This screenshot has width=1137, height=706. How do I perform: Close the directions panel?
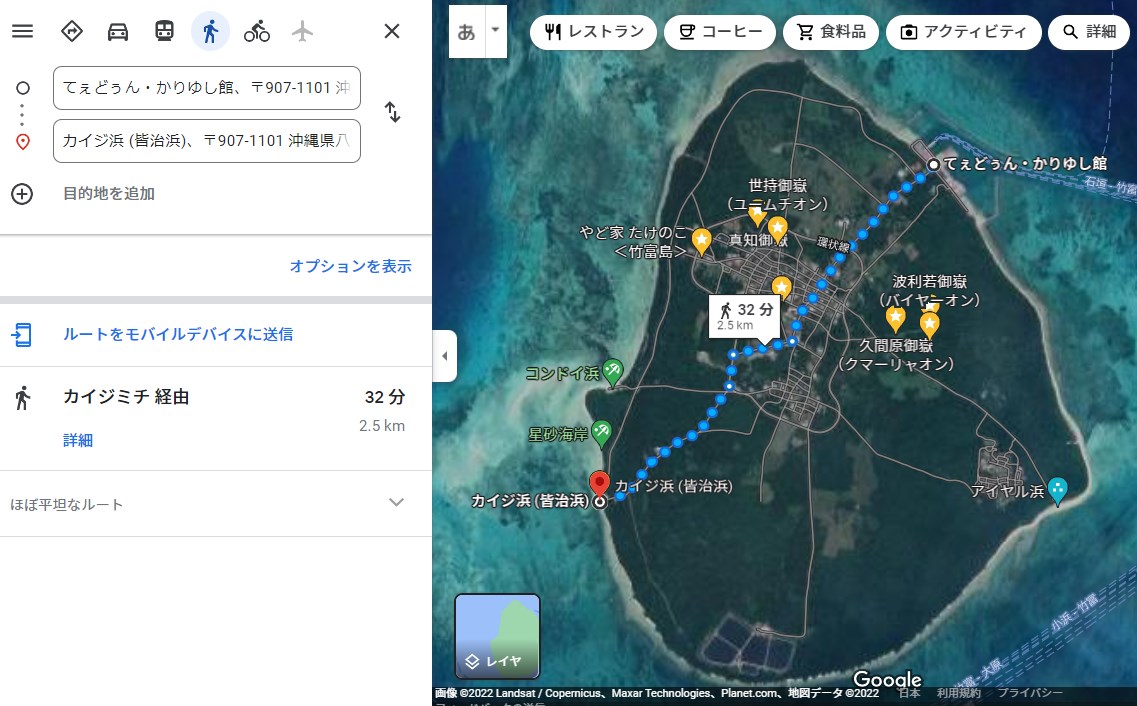(392, 31)
